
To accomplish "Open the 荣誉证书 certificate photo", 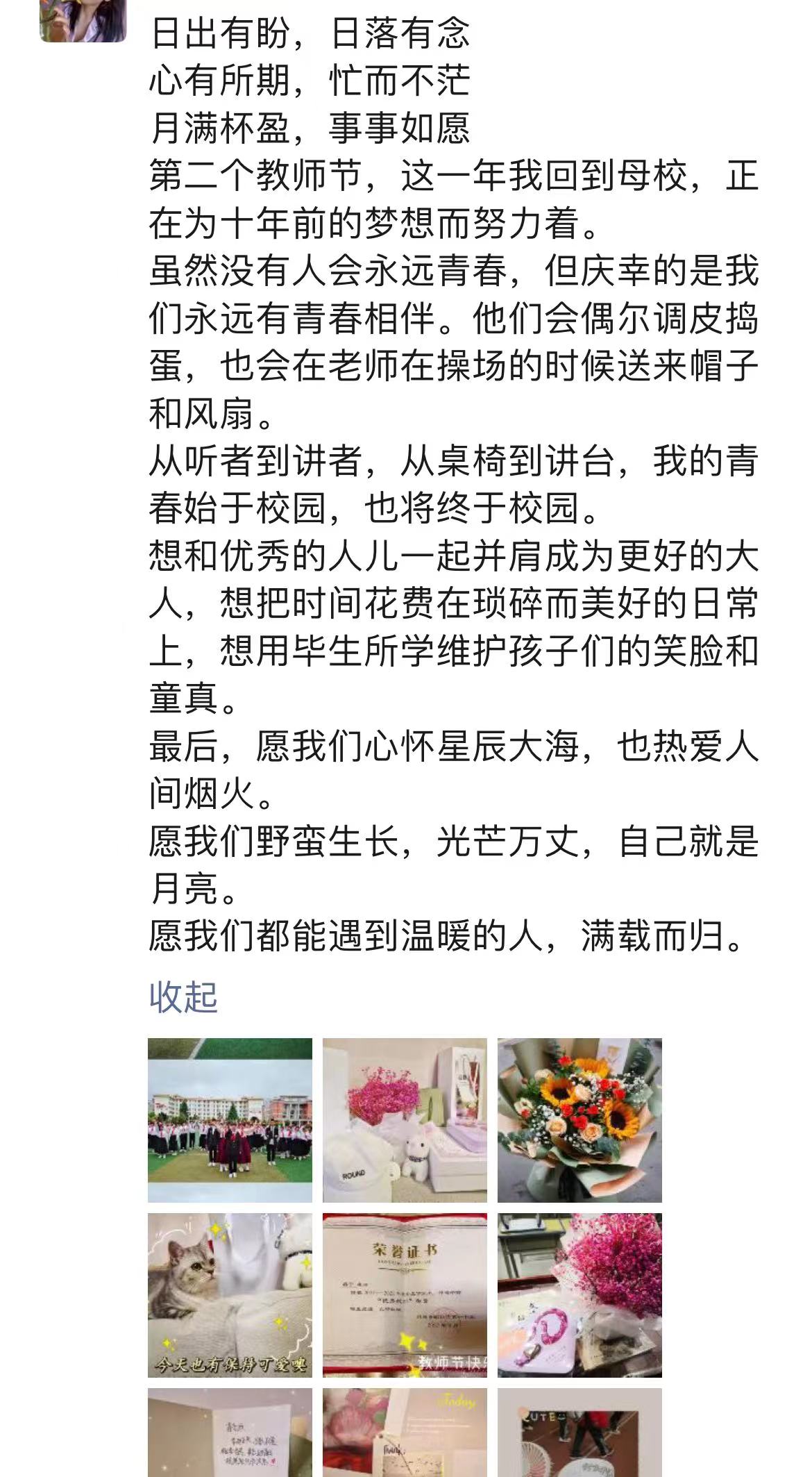I will (x=405, y=1295).
